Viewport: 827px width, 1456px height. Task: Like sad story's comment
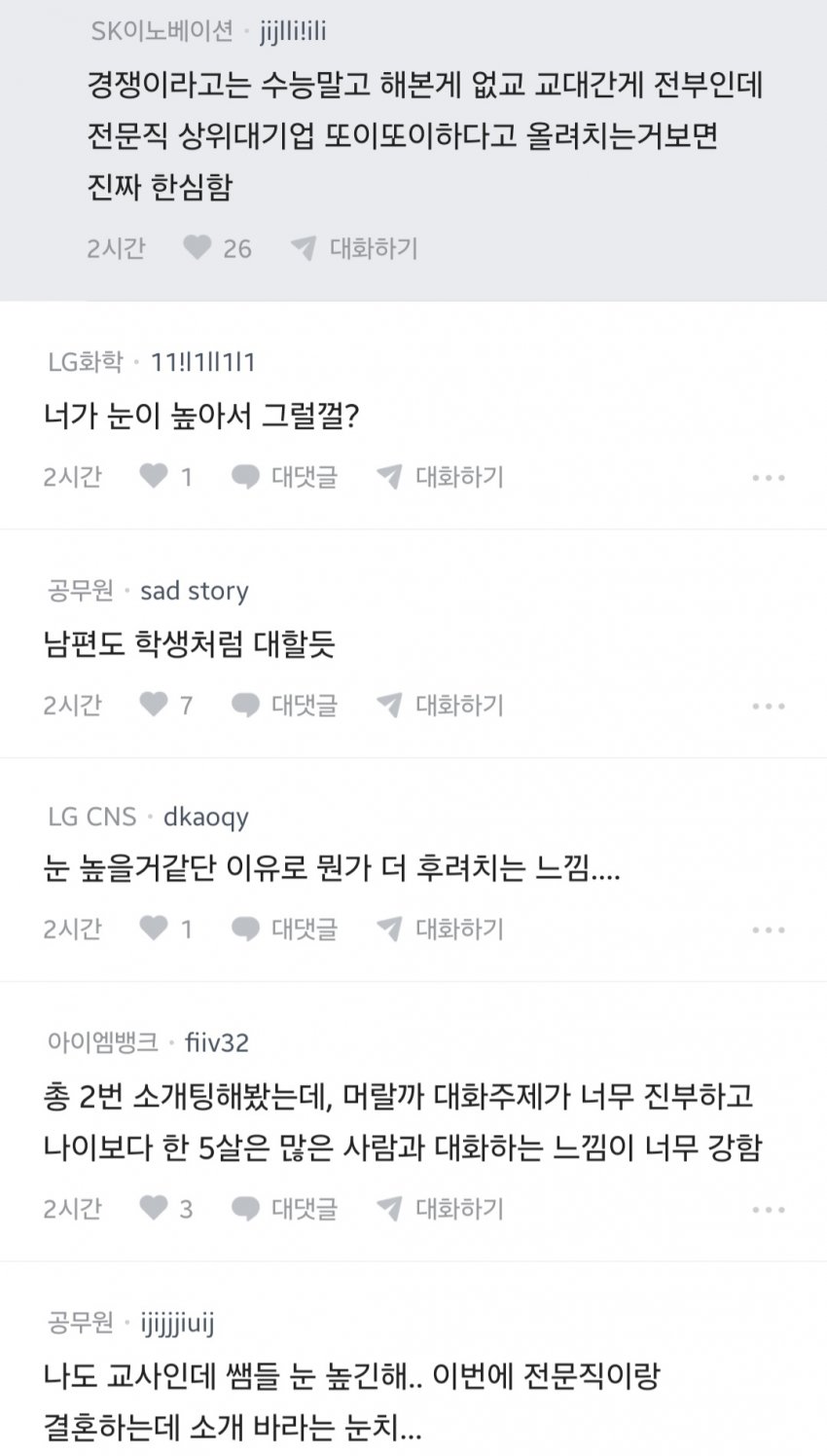(155, 705)
